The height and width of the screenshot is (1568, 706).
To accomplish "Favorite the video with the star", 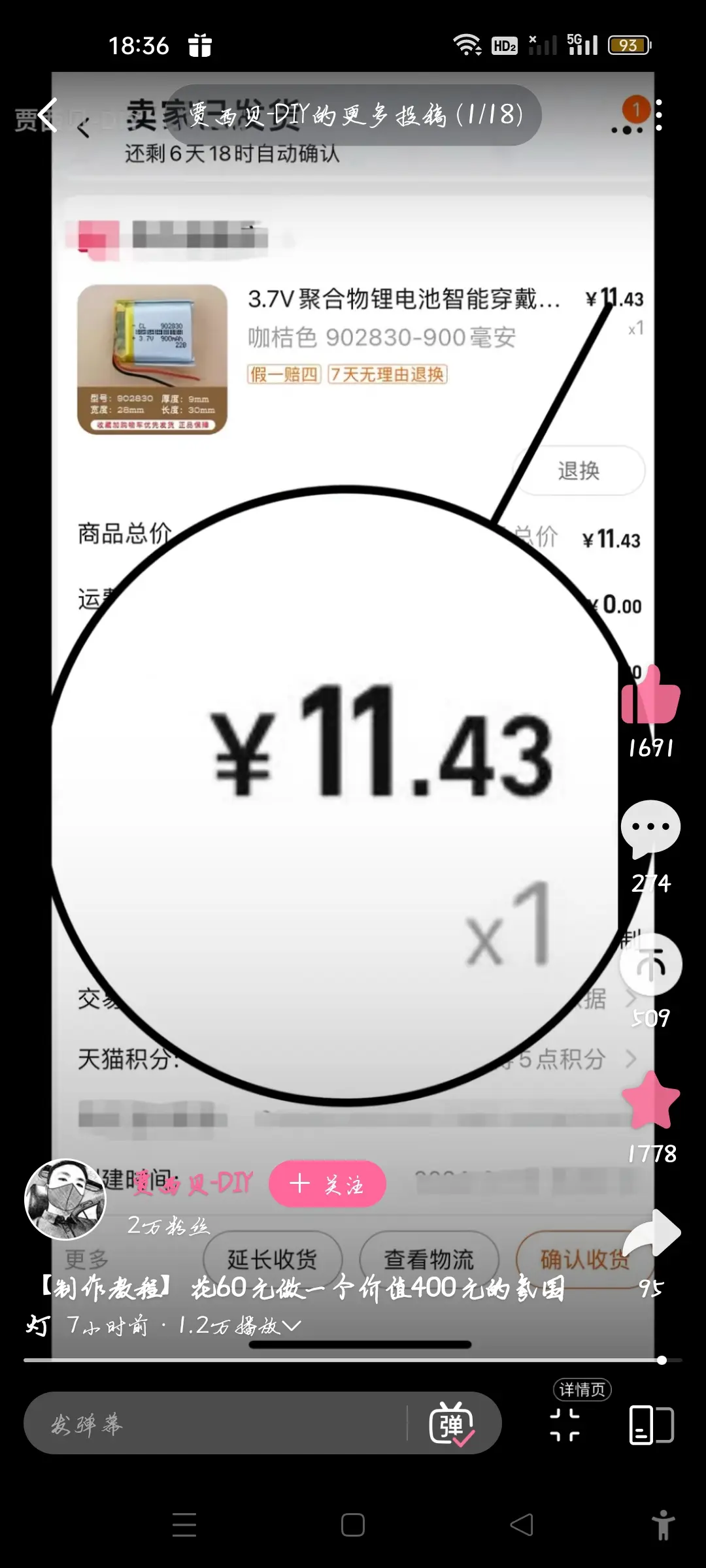I will [650, 1100].
